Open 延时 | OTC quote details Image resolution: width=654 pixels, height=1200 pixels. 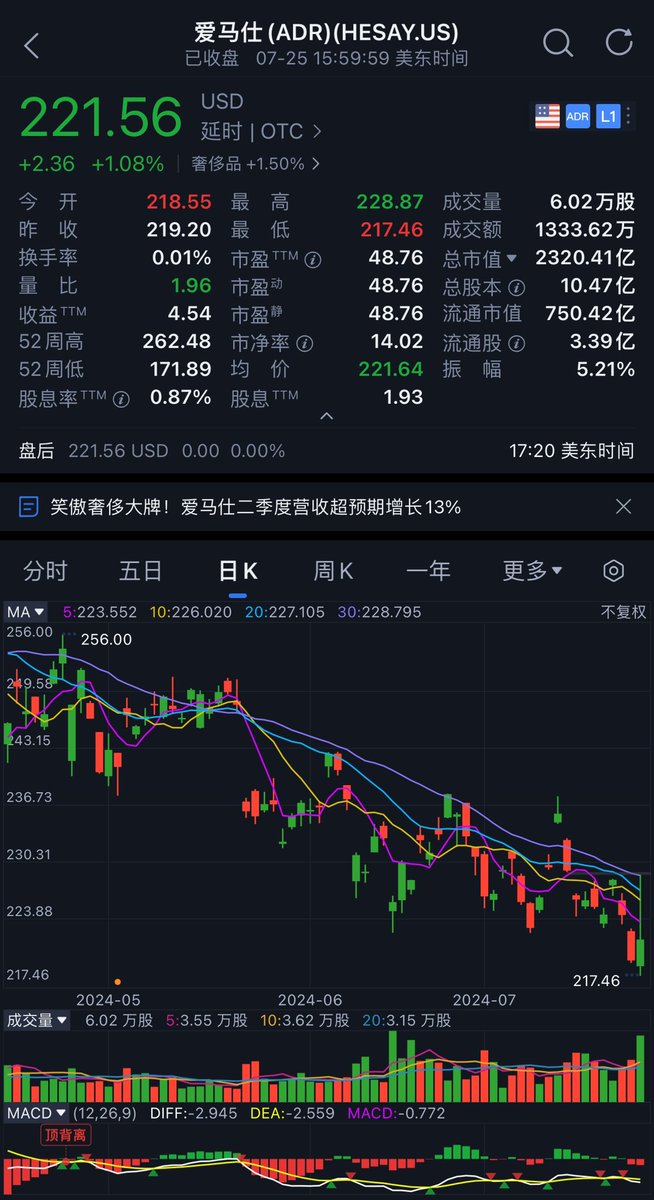261,131
